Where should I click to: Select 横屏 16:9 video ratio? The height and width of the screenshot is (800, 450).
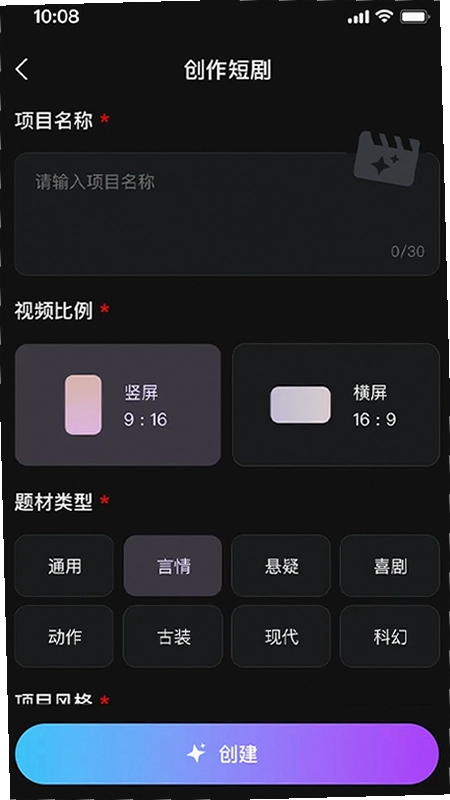pos(336,405)
